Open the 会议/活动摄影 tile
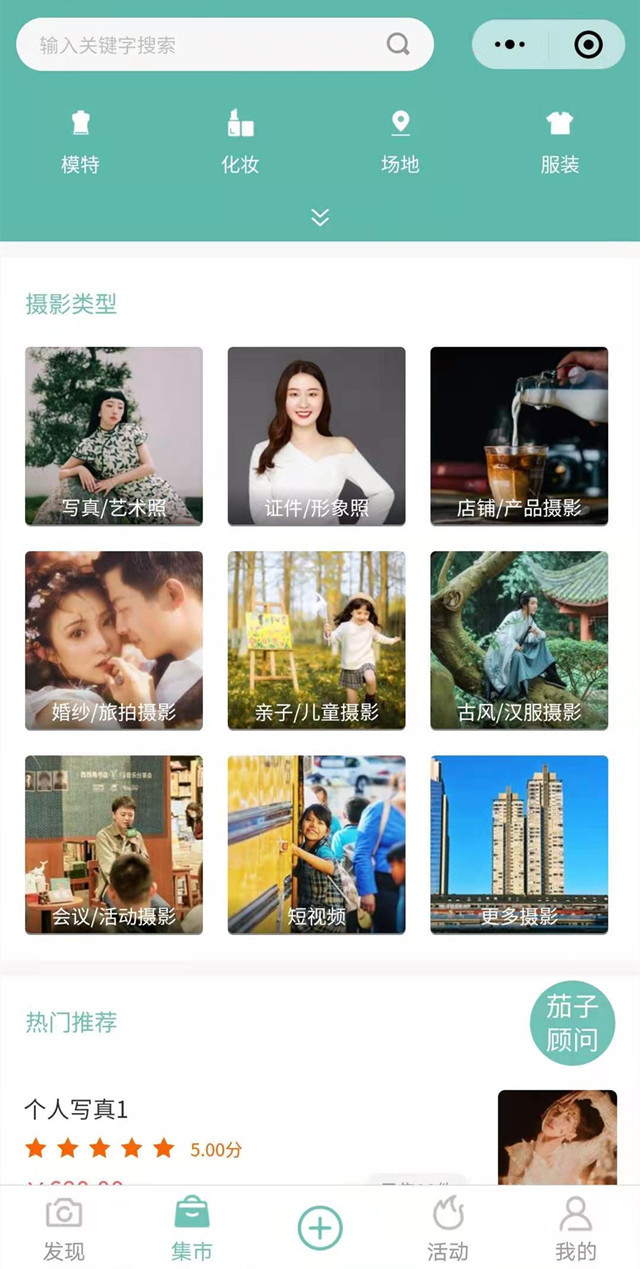Viewport: 640px width, 1269px height. coord(114,844)
